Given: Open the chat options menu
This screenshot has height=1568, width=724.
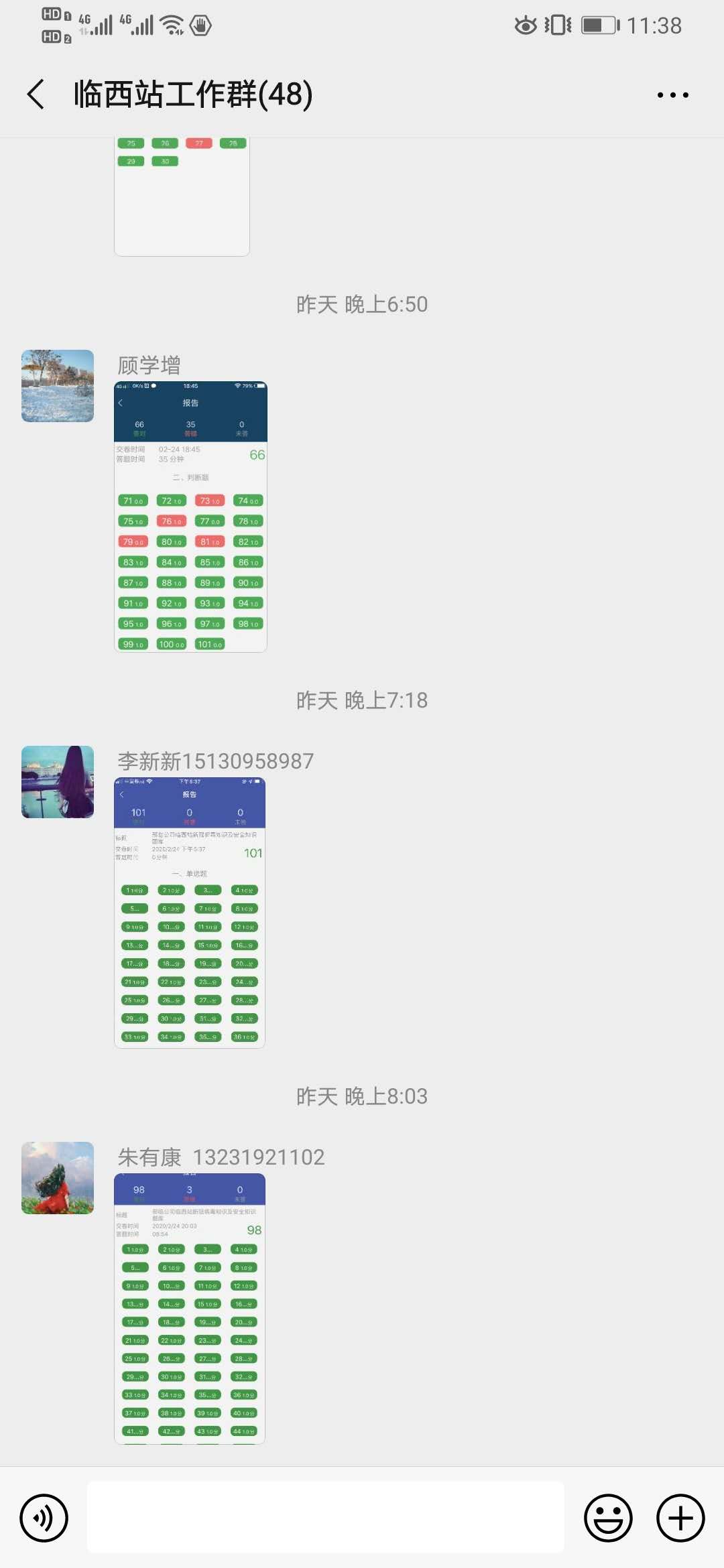Looking at the screenshot, I should pos(672,95).
